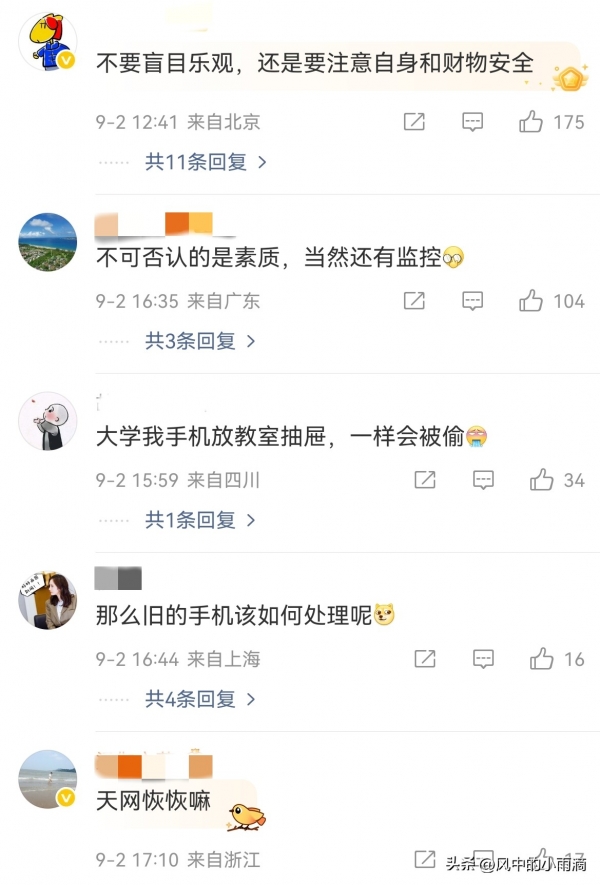Screen dimensions: 600x885
Task: Forward the comment starting with 不要盲目乐观
Action: coord(414,122)
